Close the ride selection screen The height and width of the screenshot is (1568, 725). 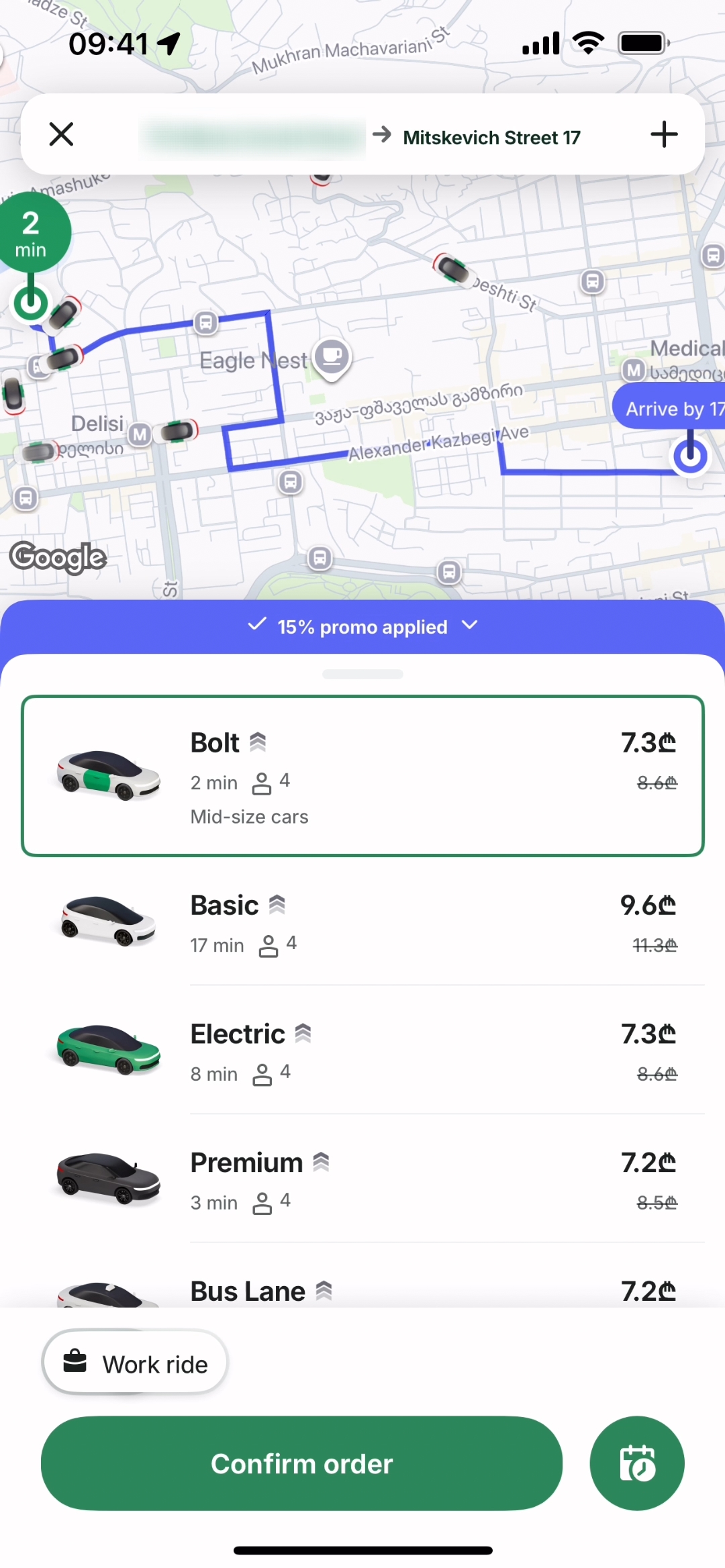click(x=61, y=134)
